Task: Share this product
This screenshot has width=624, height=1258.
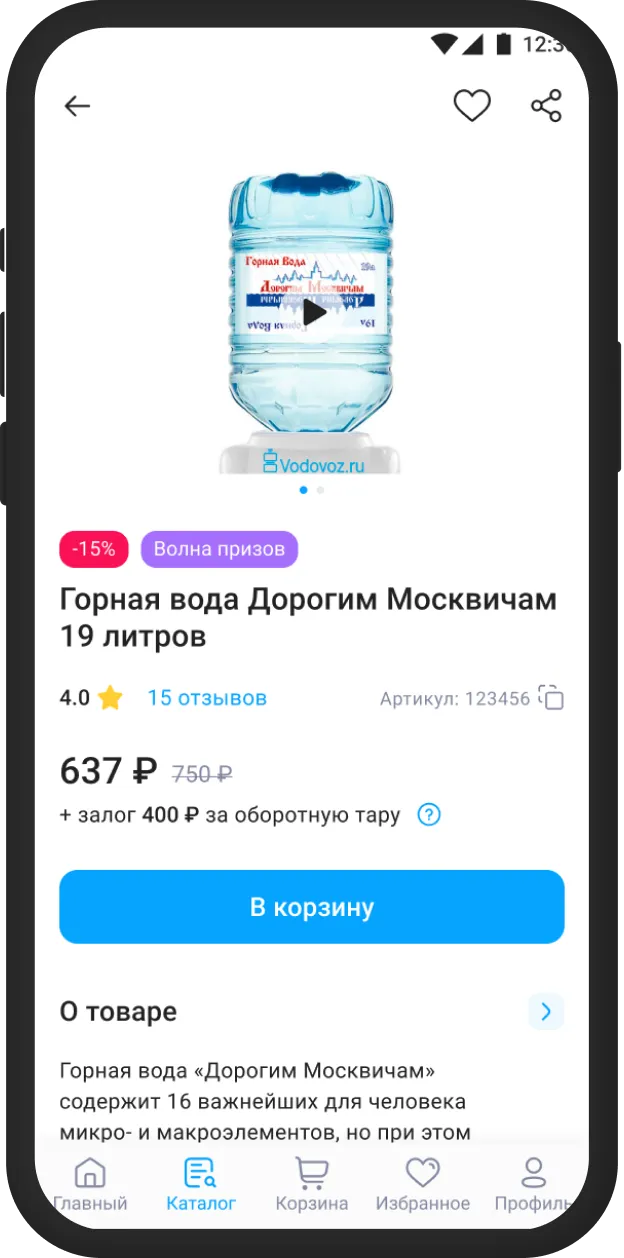Action: (546, 105)
